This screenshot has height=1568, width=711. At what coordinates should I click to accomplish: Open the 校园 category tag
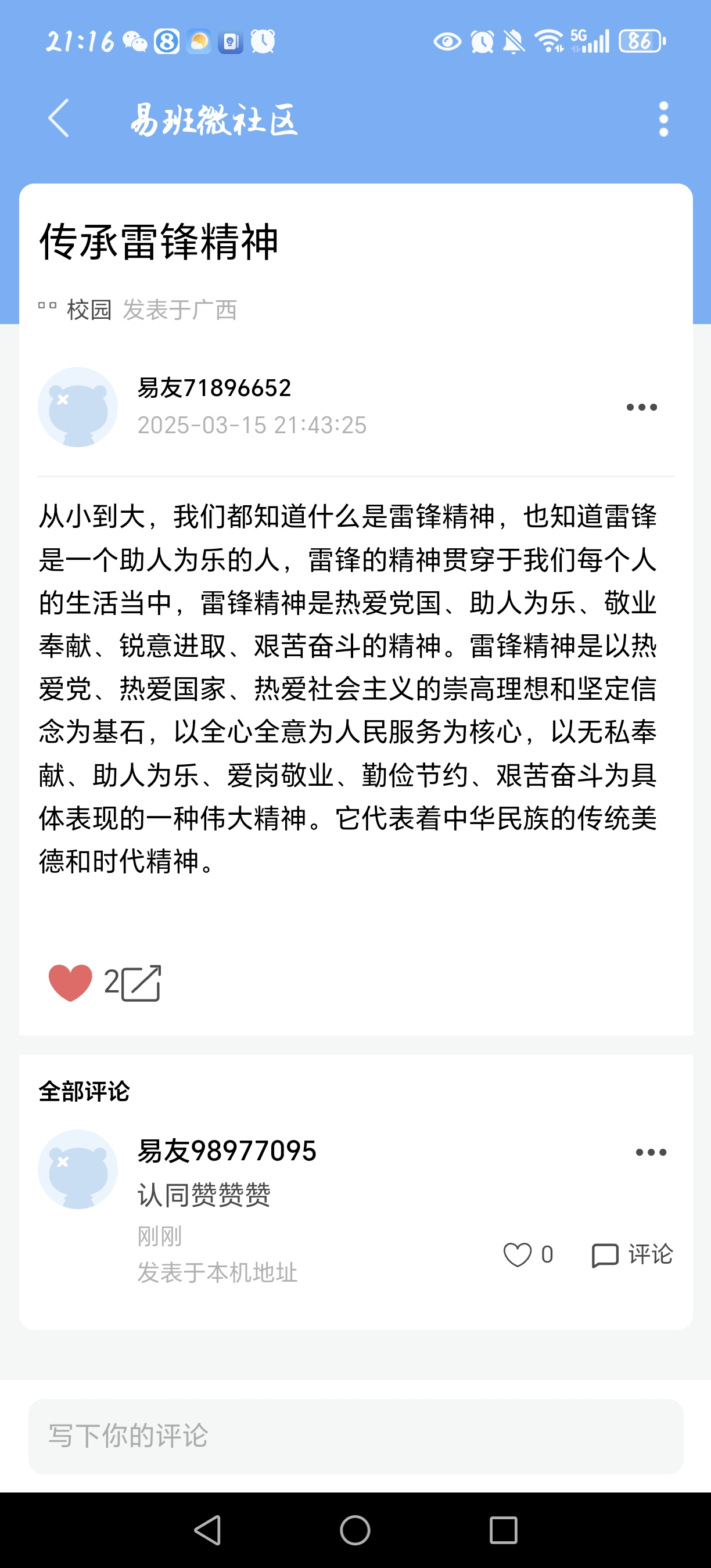pos(88,310)
